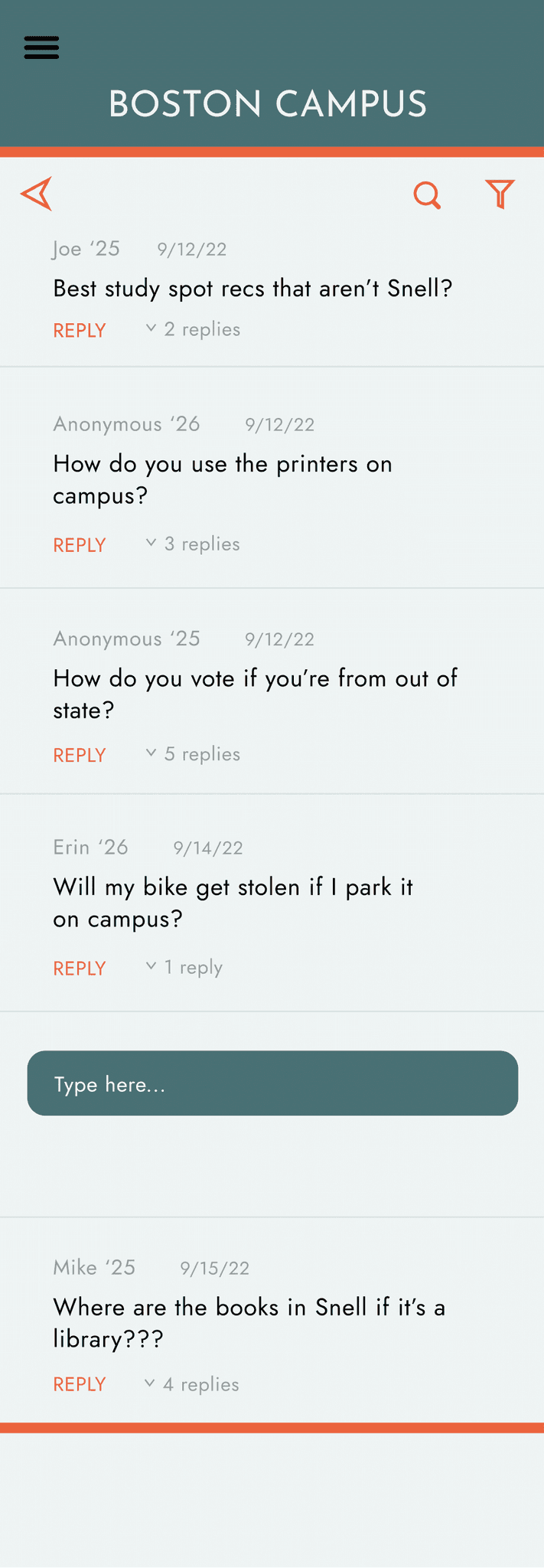Tap the orange arrow icon

click(37, 194)
